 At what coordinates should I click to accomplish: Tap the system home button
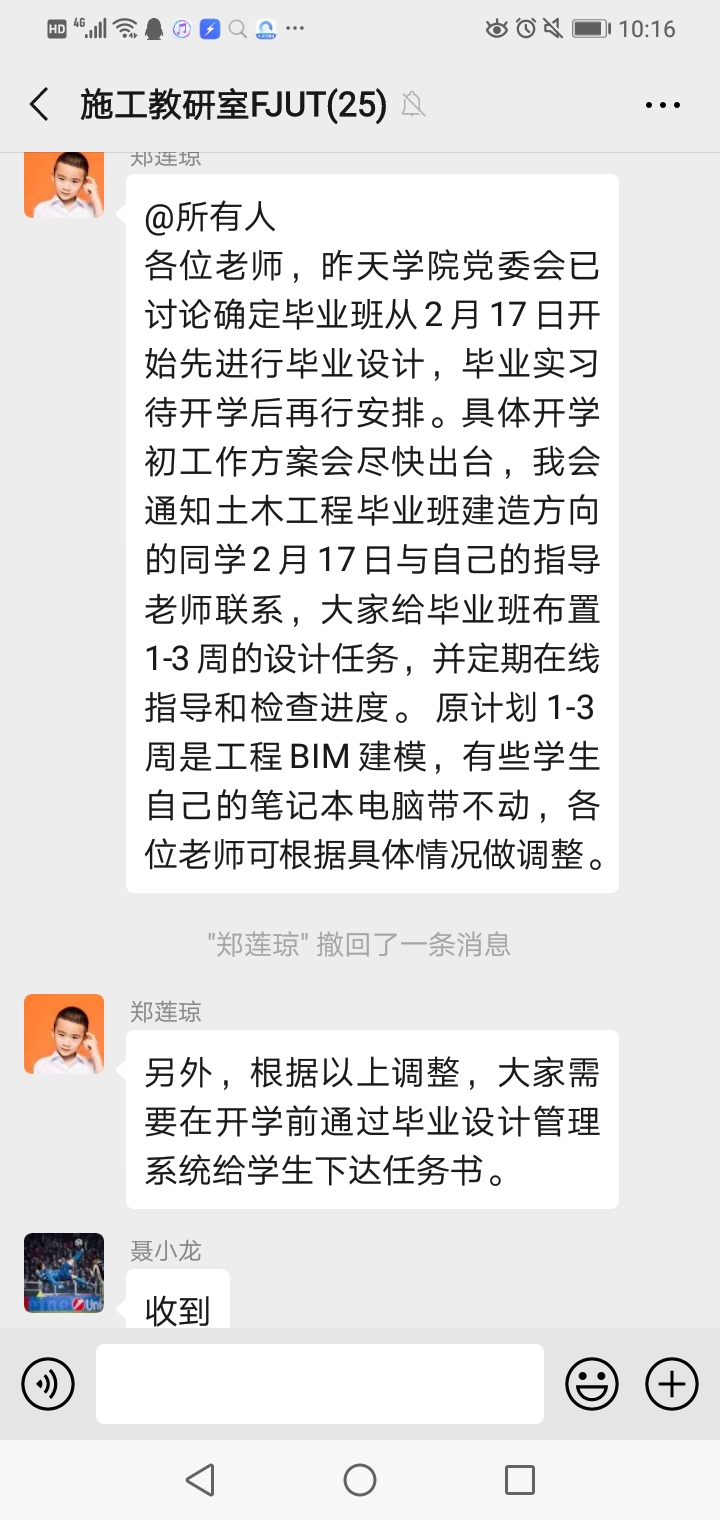coord(360,1480)
